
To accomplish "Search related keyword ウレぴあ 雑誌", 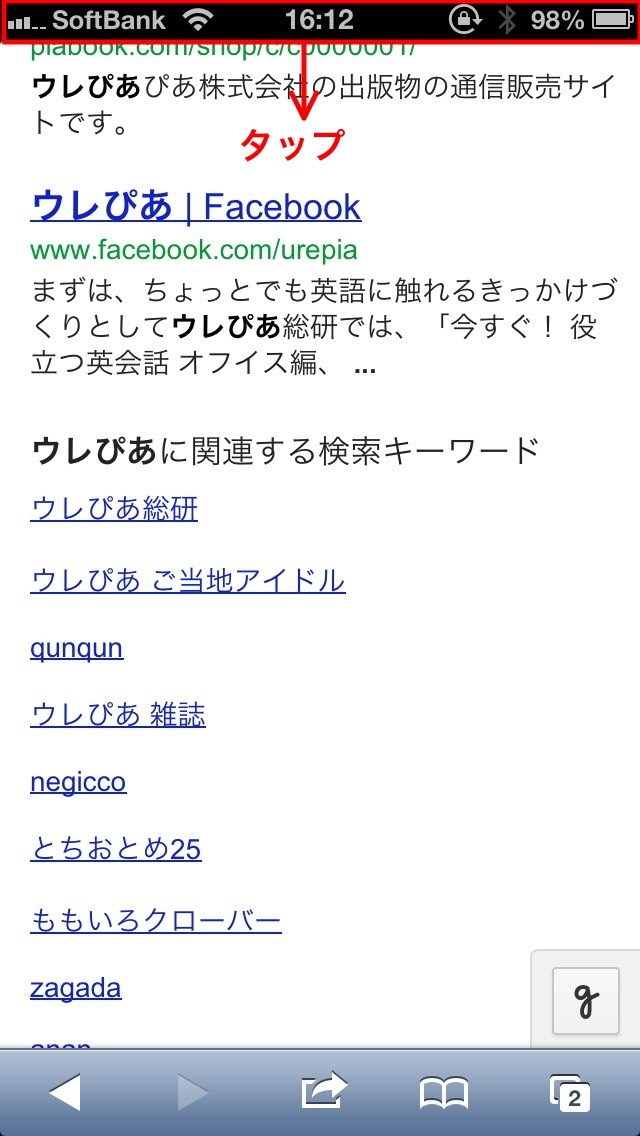I will (x=118, y=715).
